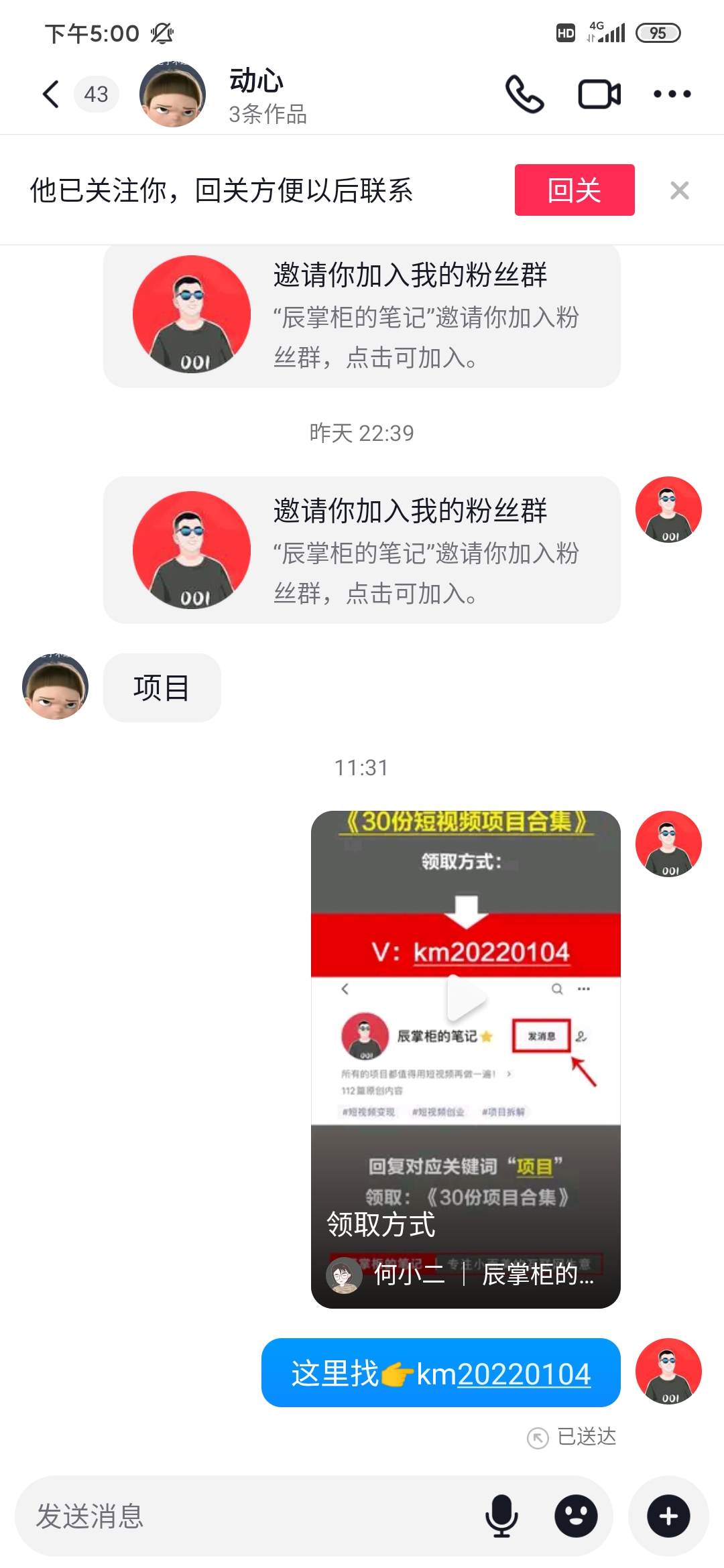Focus the 发送消息 input field
The width and height of the screenshot is (724, 1568).
pos(255,1516)
